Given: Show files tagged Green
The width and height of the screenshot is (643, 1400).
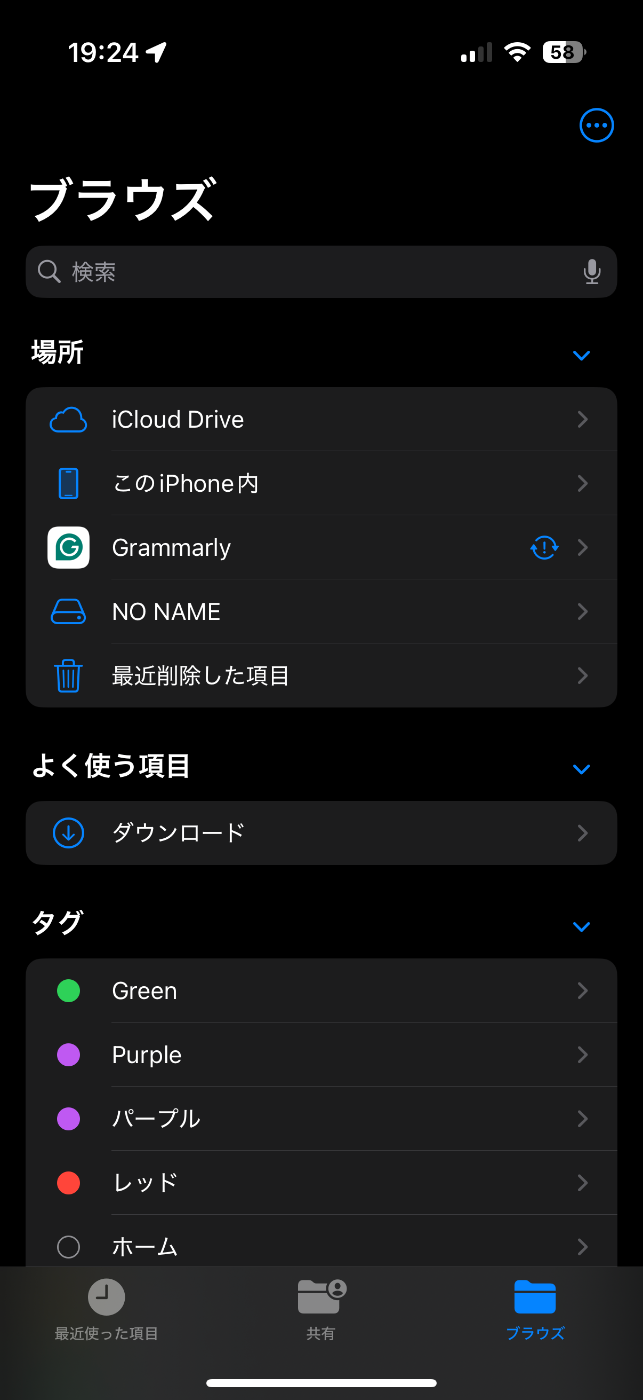Looking at the screenshot, I should pos(321,991).
